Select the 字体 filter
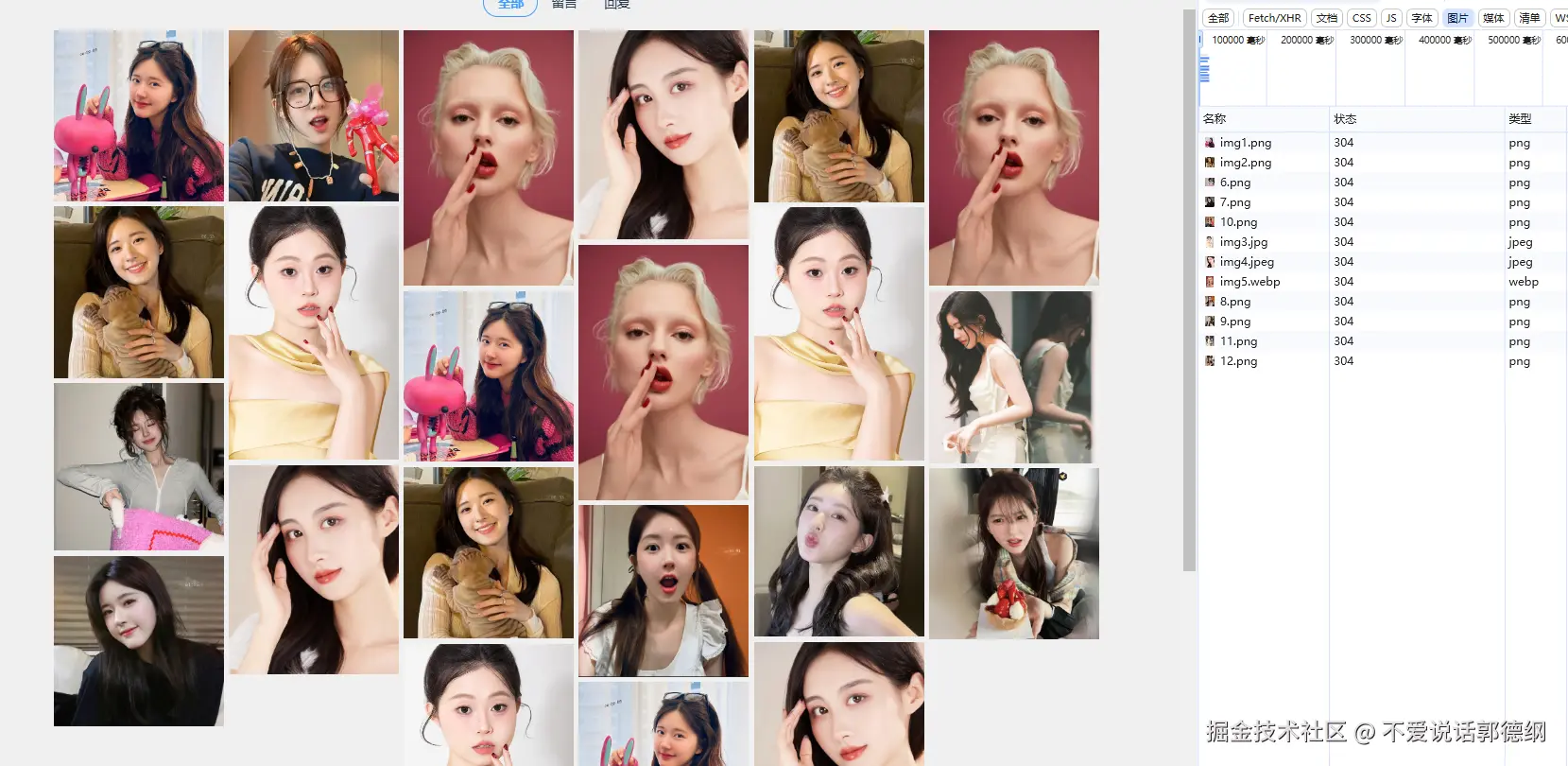Image resolution: width=1568 pixels, height=766 pixels. [x=1422, y=18]
